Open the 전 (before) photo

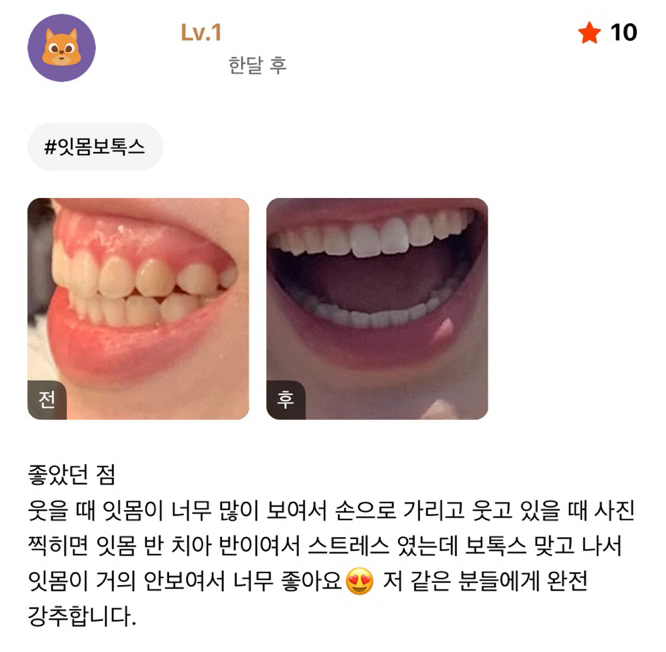pyautogui.click(x=138, y=308)
